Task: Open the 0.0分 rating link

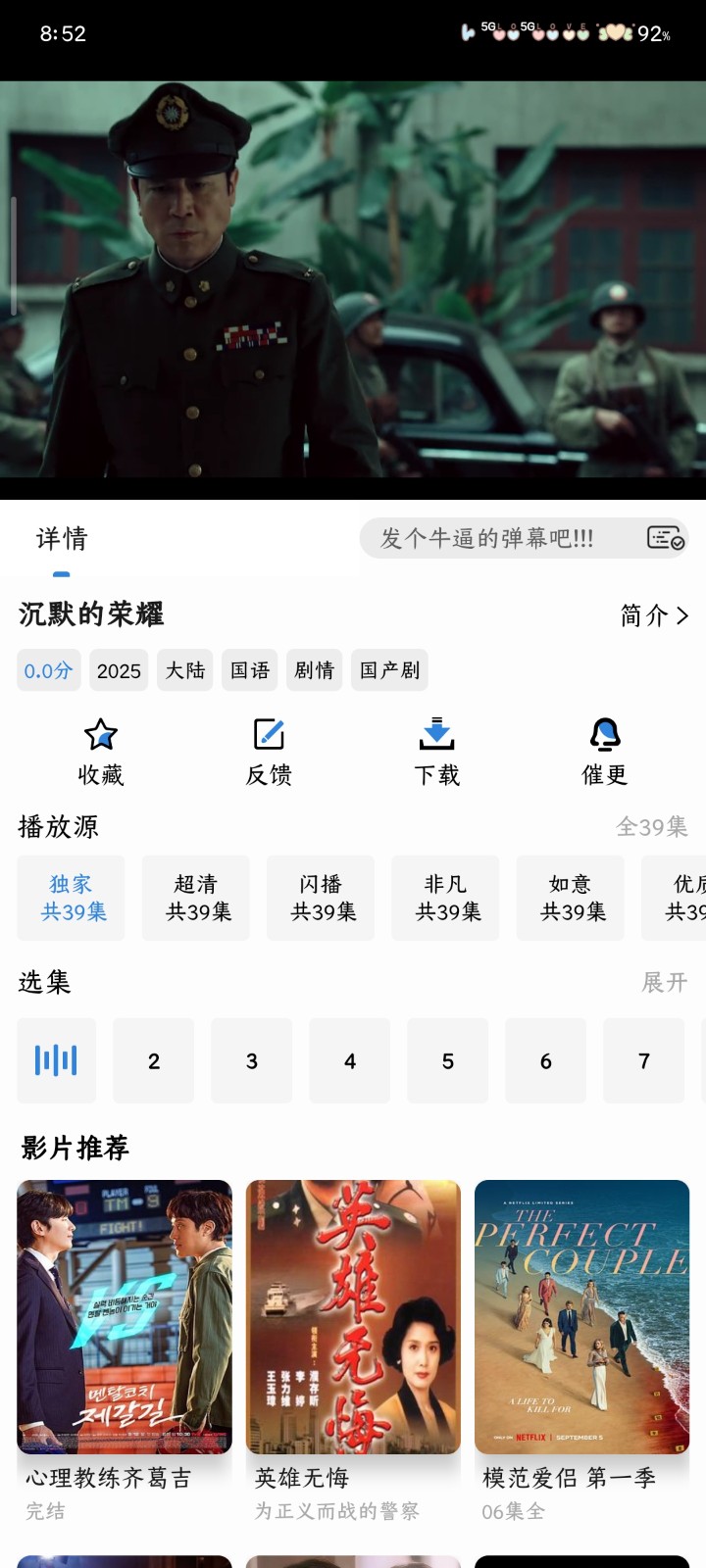Action: pyautogui.click(x=48, y=670)
